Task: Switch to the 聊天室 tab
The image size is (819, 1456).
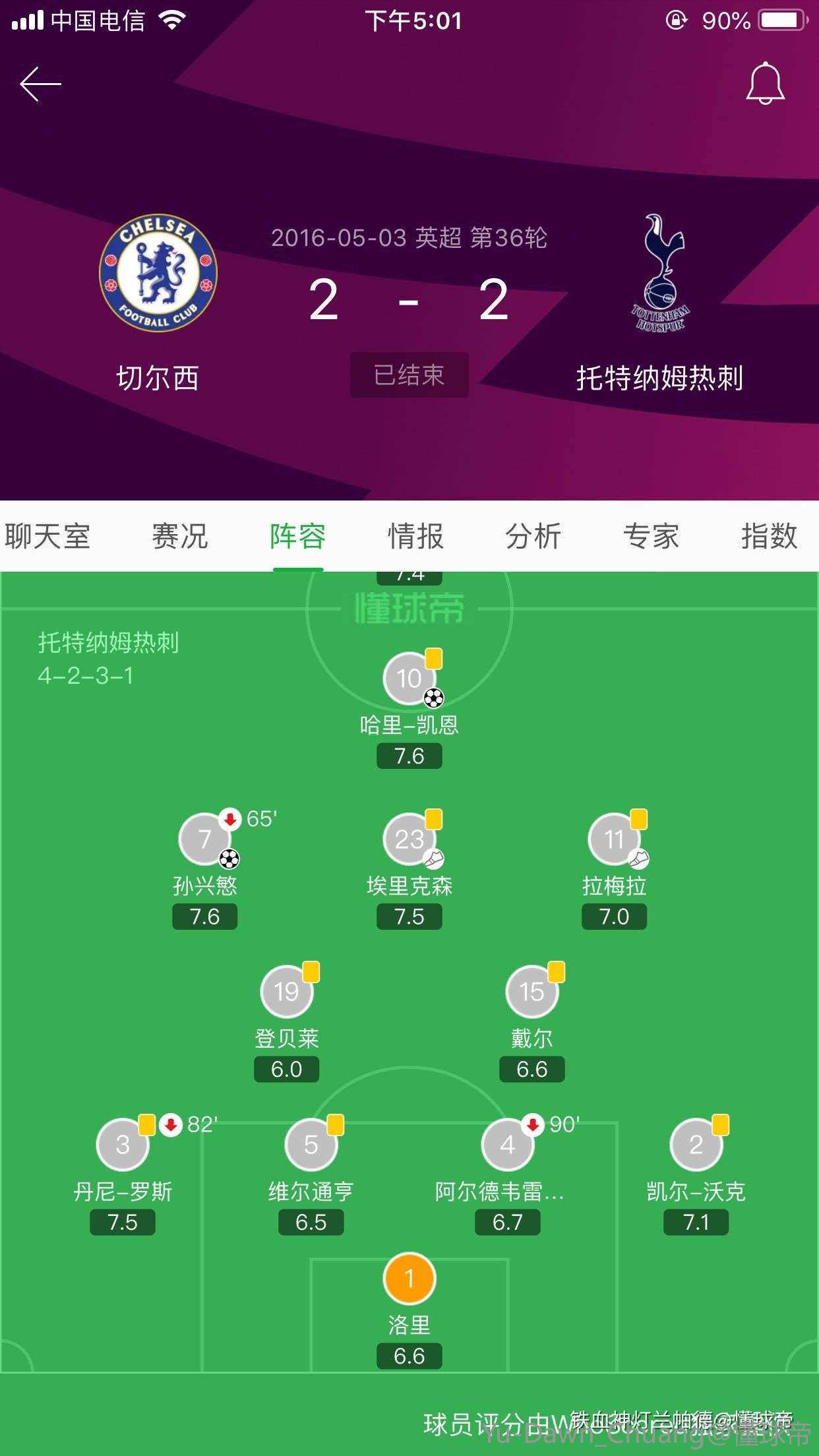Action: tap(47, 536)
